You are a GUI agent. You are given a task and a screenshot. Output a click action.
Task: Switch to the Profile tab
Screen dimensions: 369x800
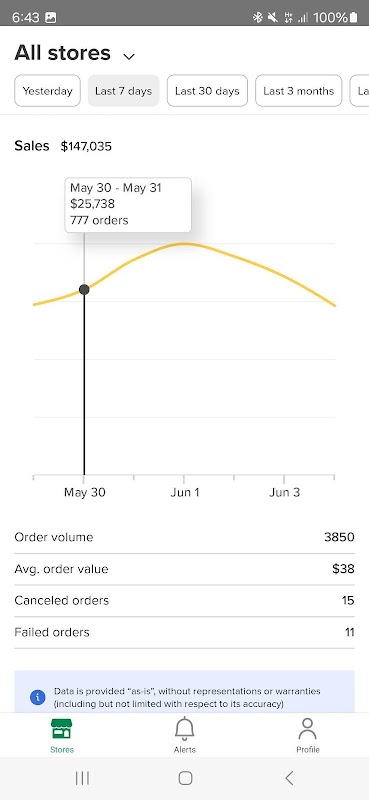click(308, 735)
